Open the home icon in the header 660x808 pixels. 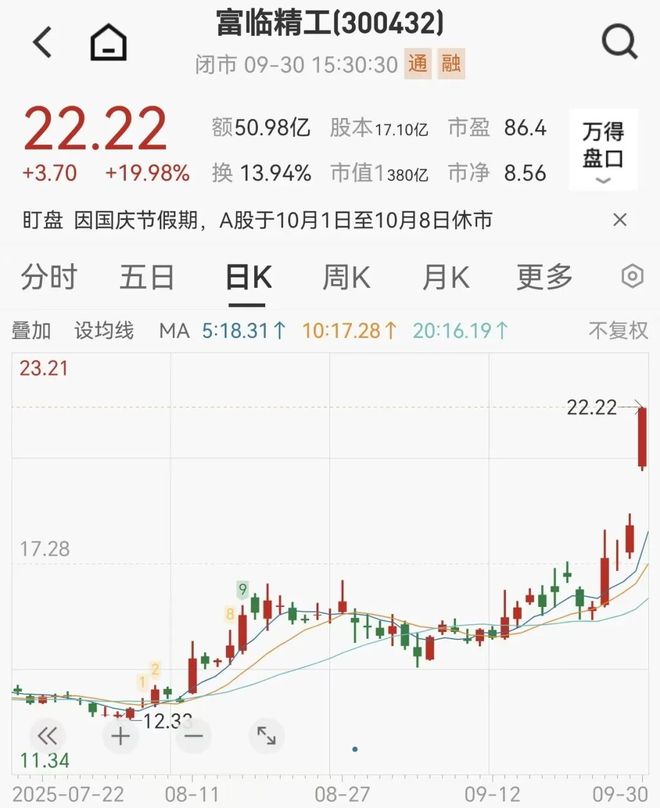pos(108,42)
